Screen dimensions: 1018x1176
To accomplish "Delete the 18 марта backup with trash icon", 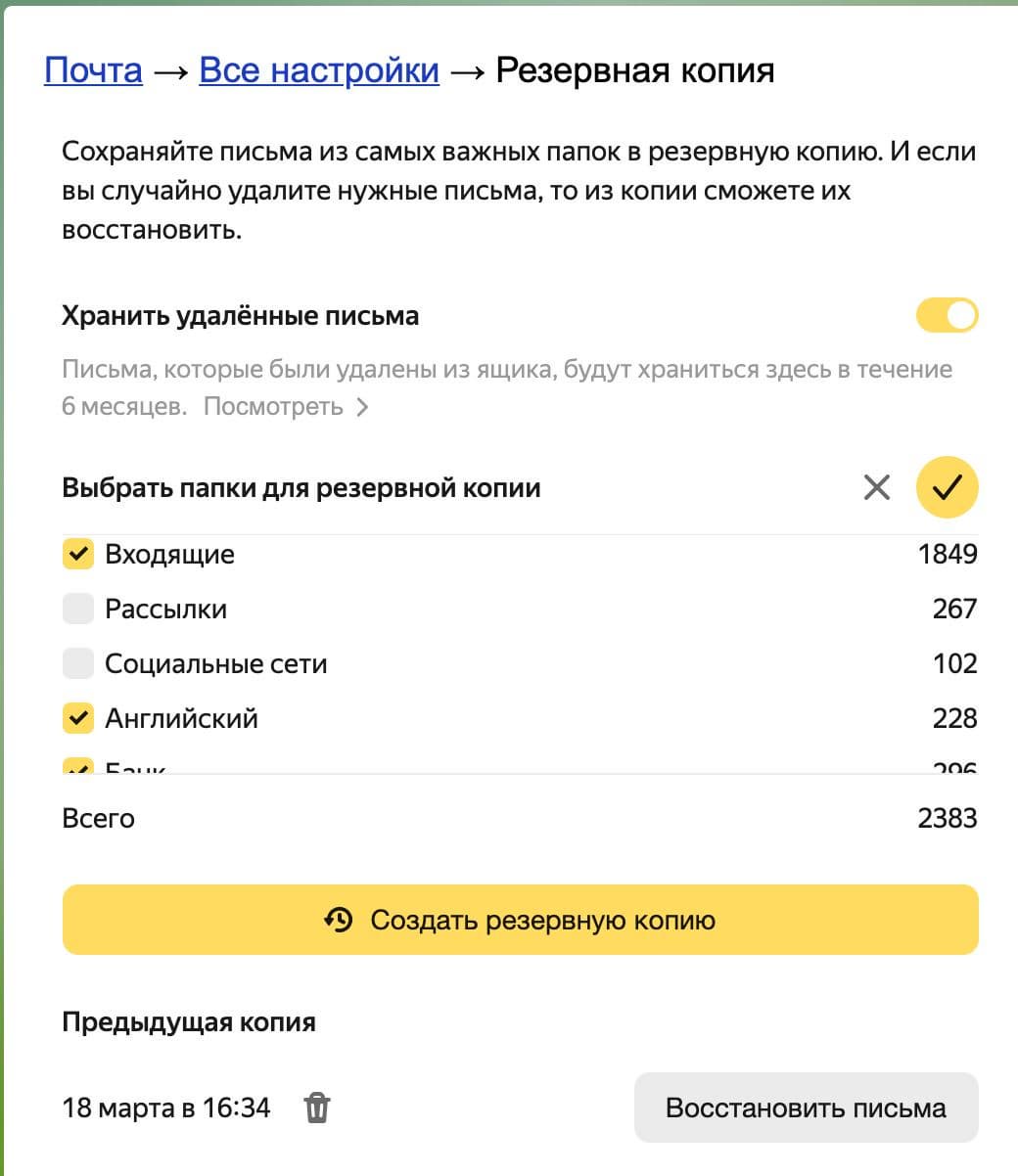I will tap(317, 1108).
